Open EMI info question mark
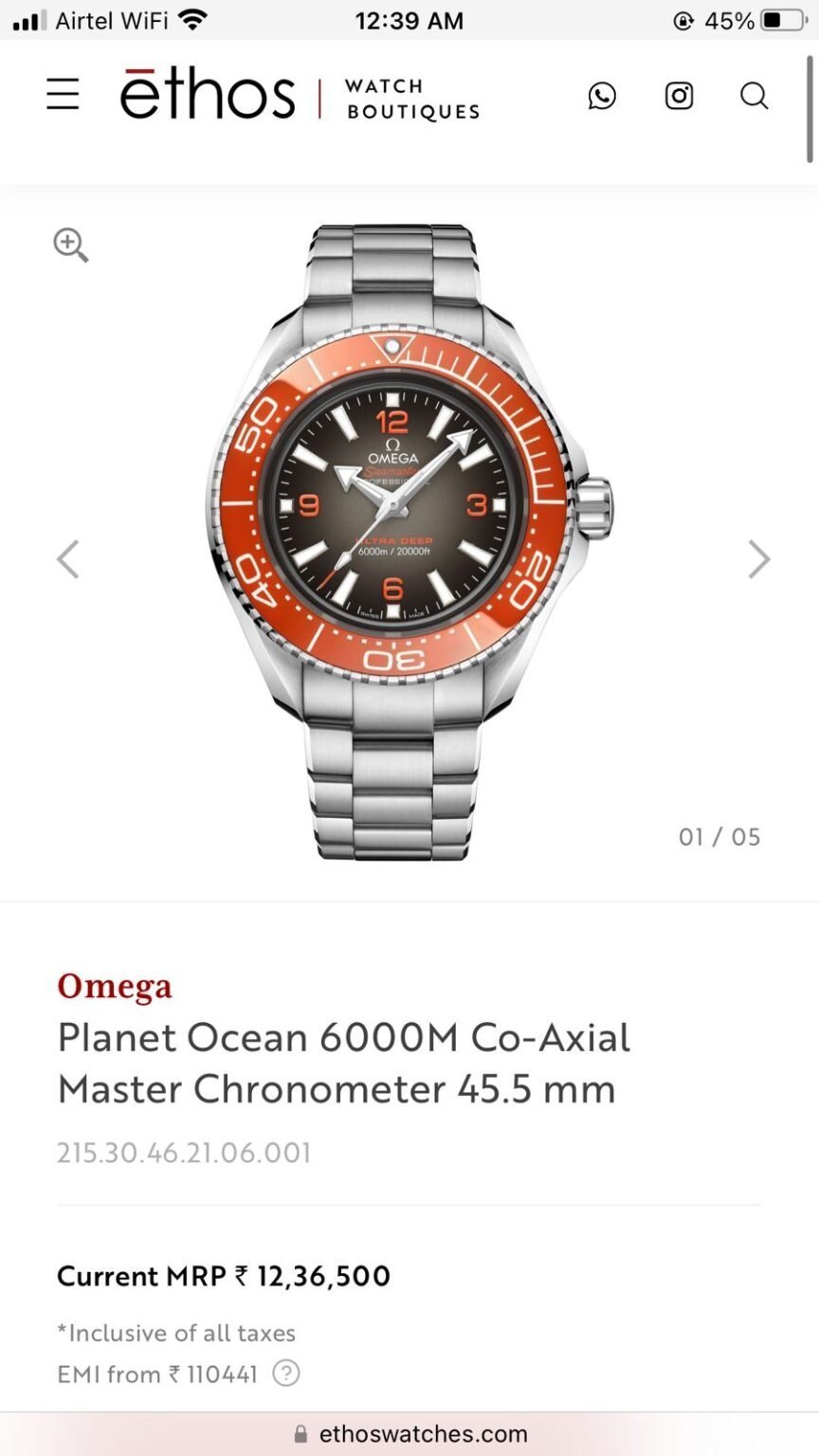Screen dimensions: 819x1456 click(x=286, y=1374)
